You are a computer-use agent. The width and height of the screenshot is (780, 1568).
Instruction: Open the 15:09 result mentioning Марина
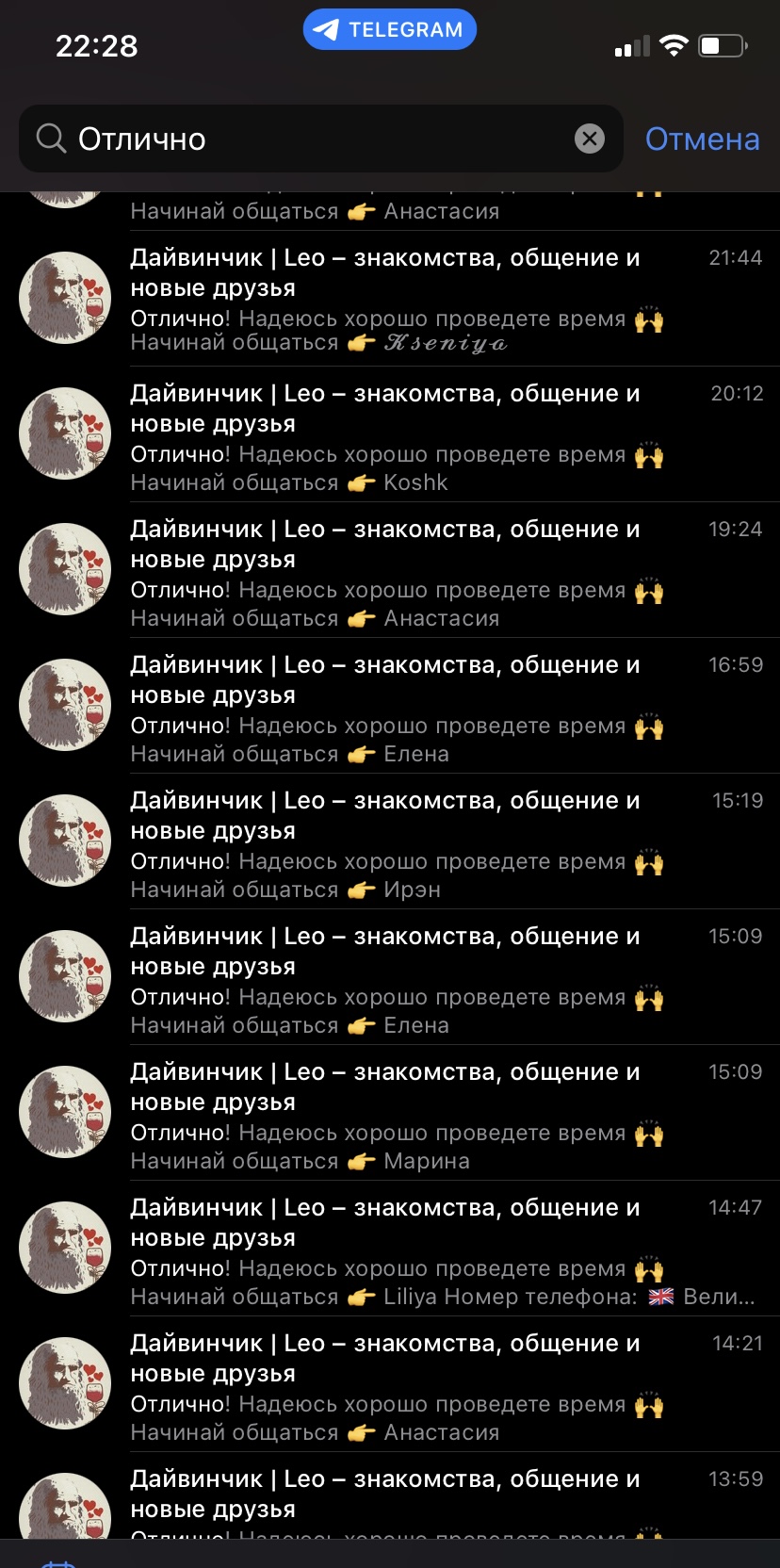coord(396,1114)
